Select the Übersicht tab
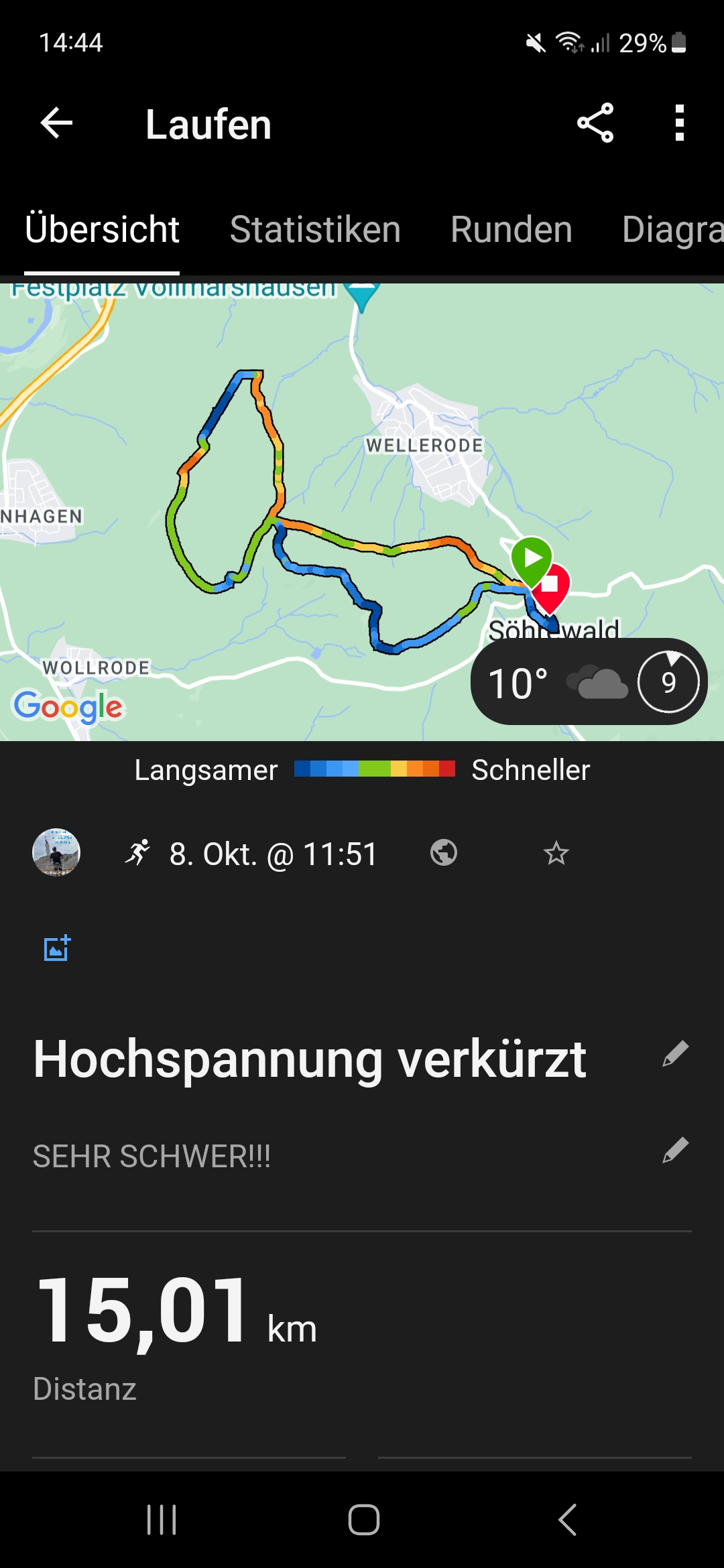The height and width of the screenshot is (1568, 724). (102, 230)
